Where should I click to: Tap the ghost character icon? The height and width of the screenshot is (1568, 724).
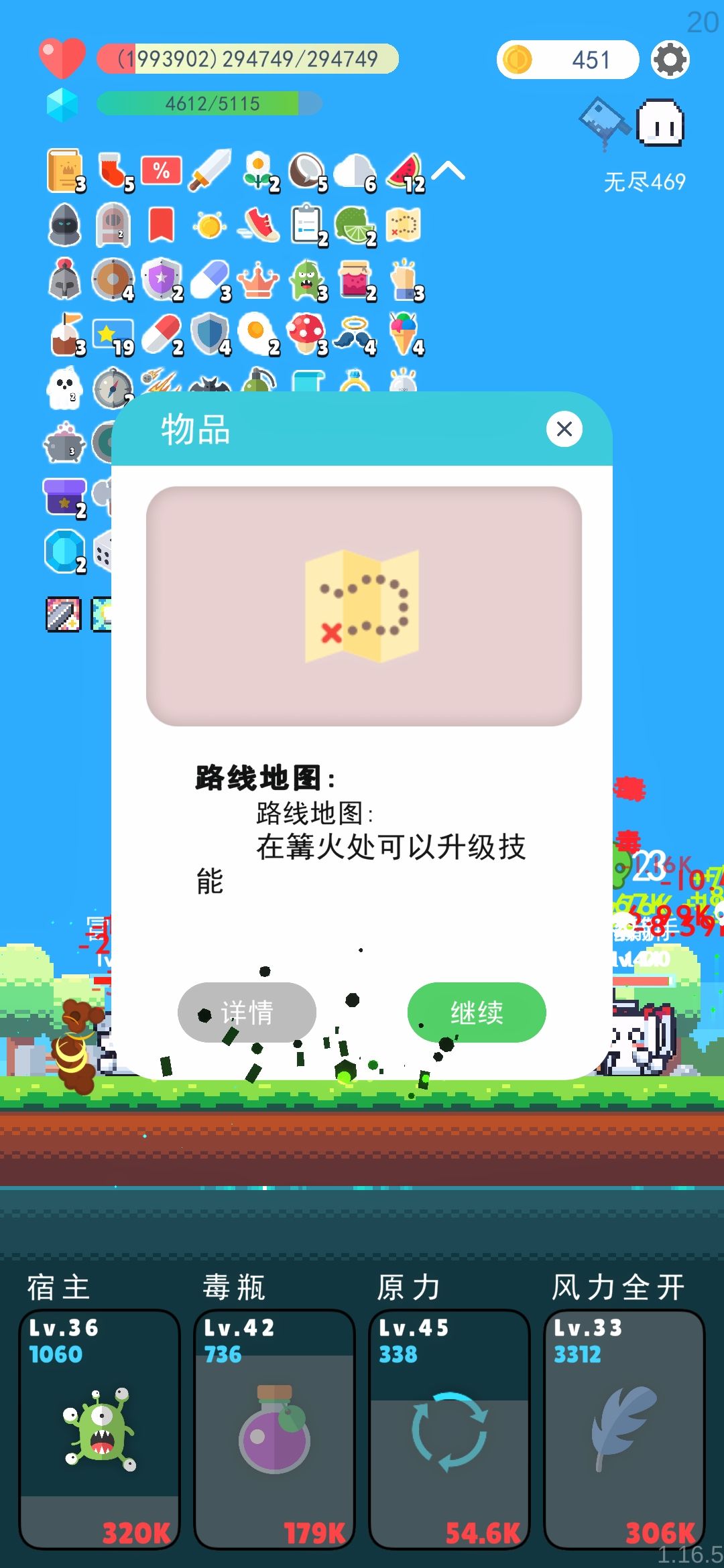point(660,123)
